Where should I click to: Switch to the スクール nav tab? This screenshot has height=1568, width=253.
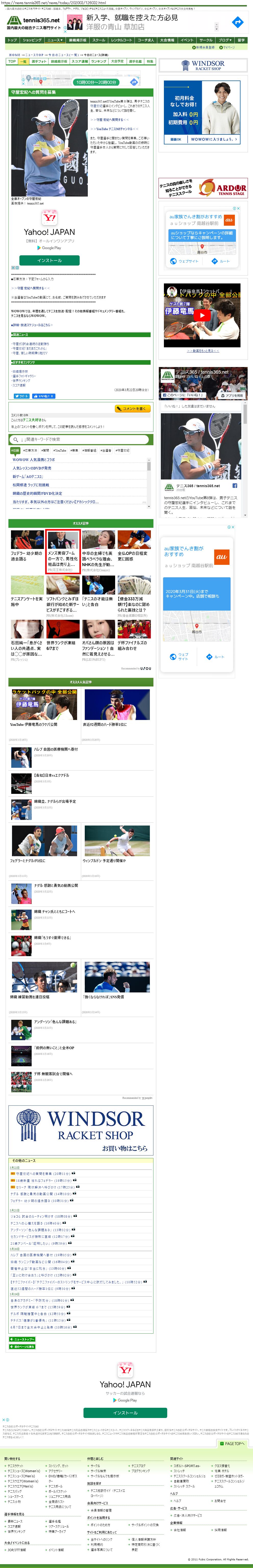(99, 40)
